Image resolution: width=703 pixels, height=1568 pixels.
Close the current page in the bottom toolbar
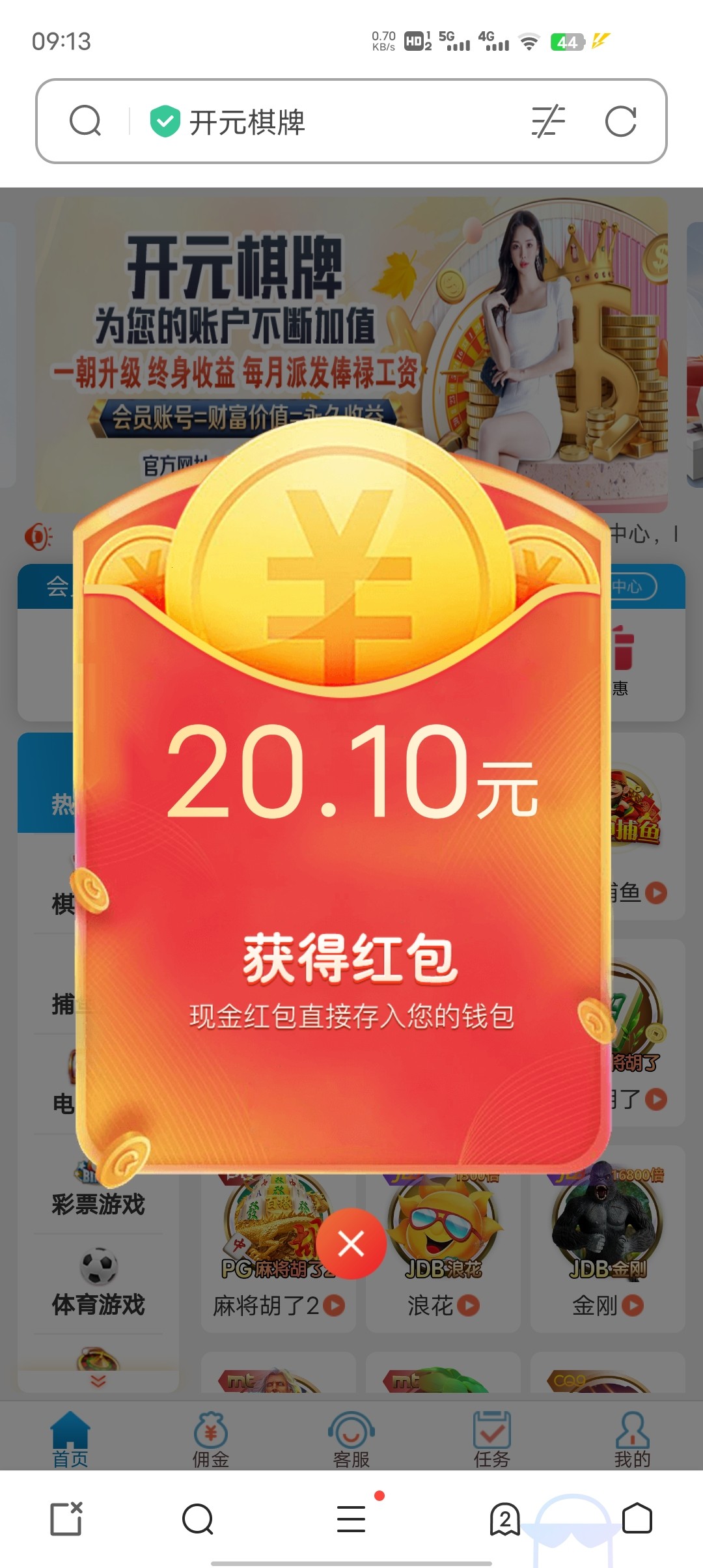(66, 1519)
